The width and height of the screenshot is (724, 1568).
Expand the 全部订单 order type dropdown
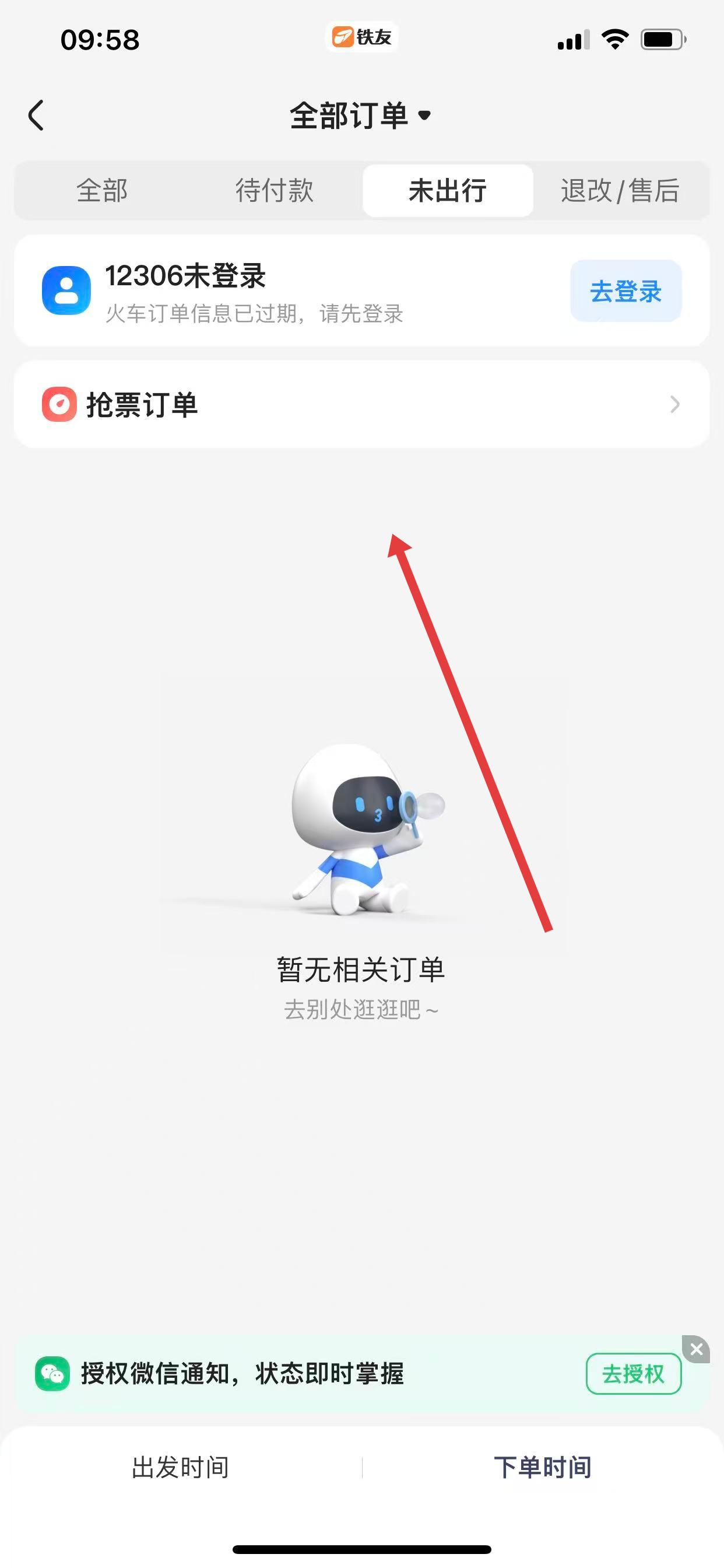[360, 116]
